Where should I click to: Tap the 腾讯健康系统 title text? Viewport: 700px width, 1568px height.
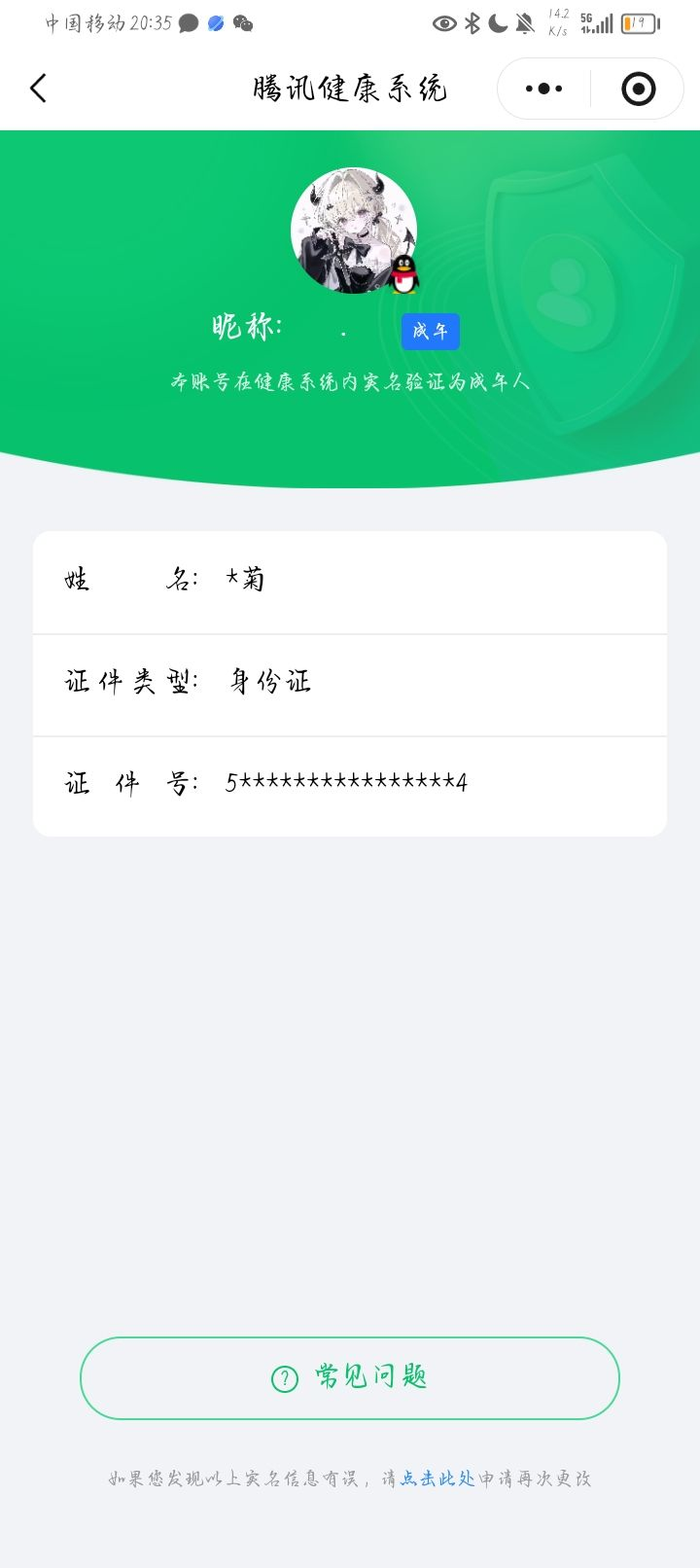coord(350,88)
